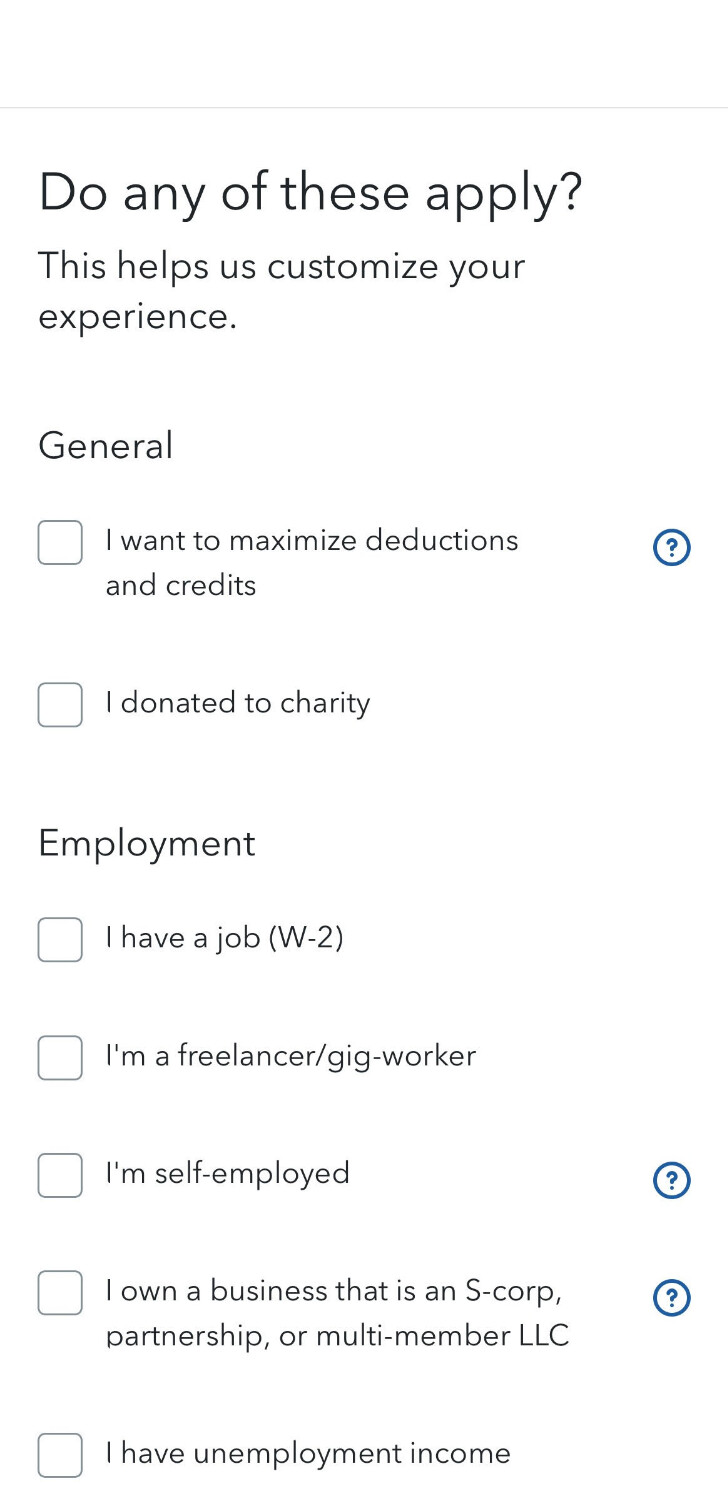Image resolution: width=728 pixels, height=1486 pixels.
Task: Select the 'I donated to charity' checkbox
Action: [60, 704]
